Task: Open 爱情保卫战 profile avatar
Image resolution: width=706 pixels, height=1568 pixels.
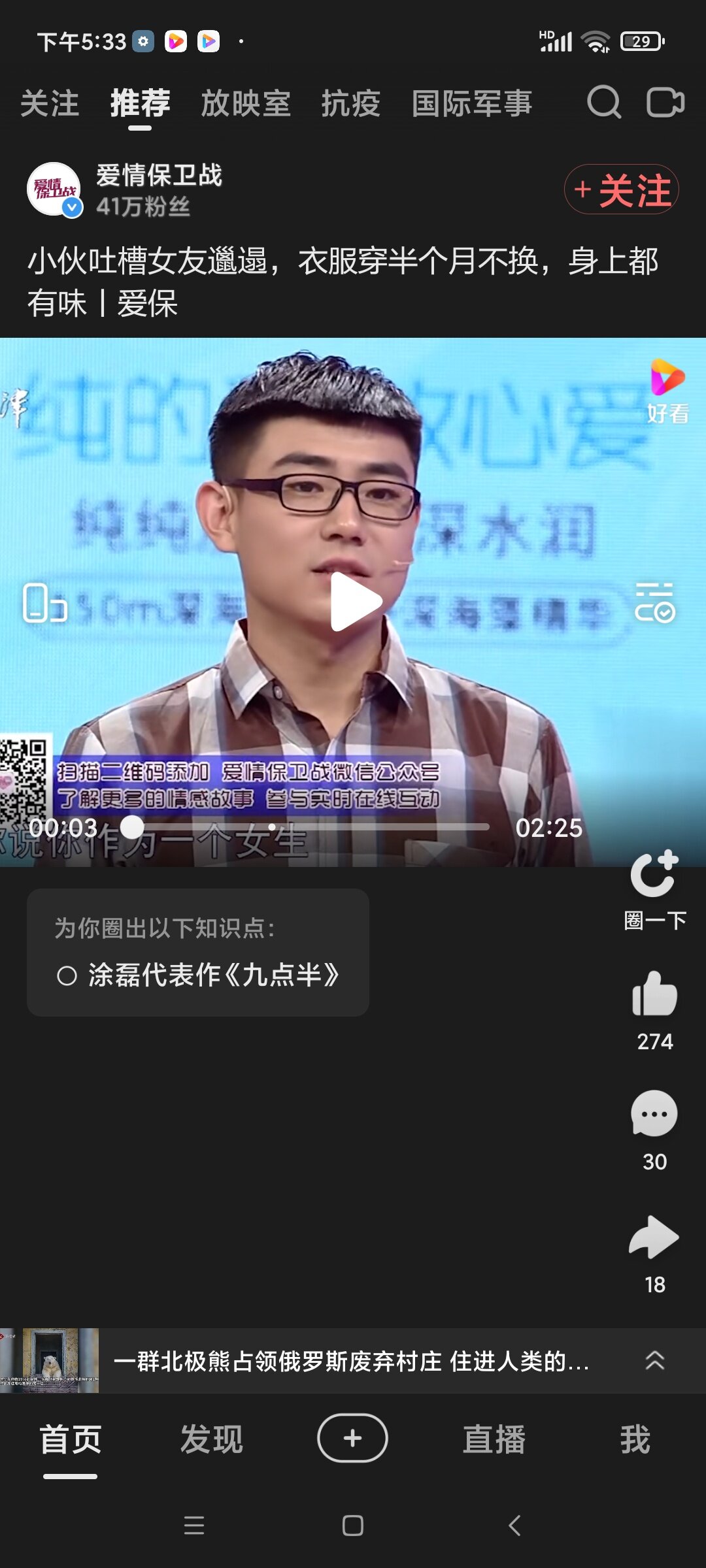Action: [54, 189]
